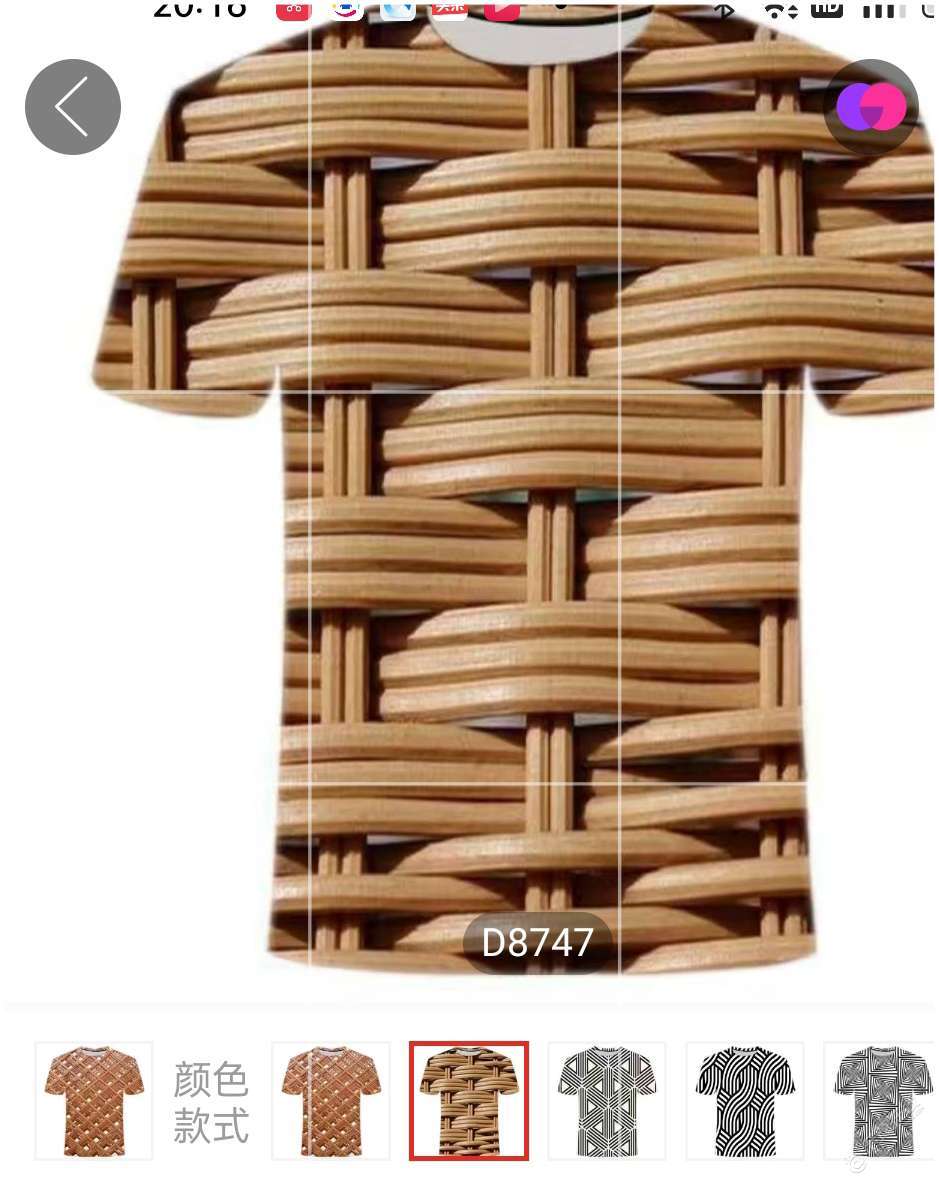Tap the back arrow button
Image resolution: width=939 pixels, height=1188 pixels.
tap(73, 107)
